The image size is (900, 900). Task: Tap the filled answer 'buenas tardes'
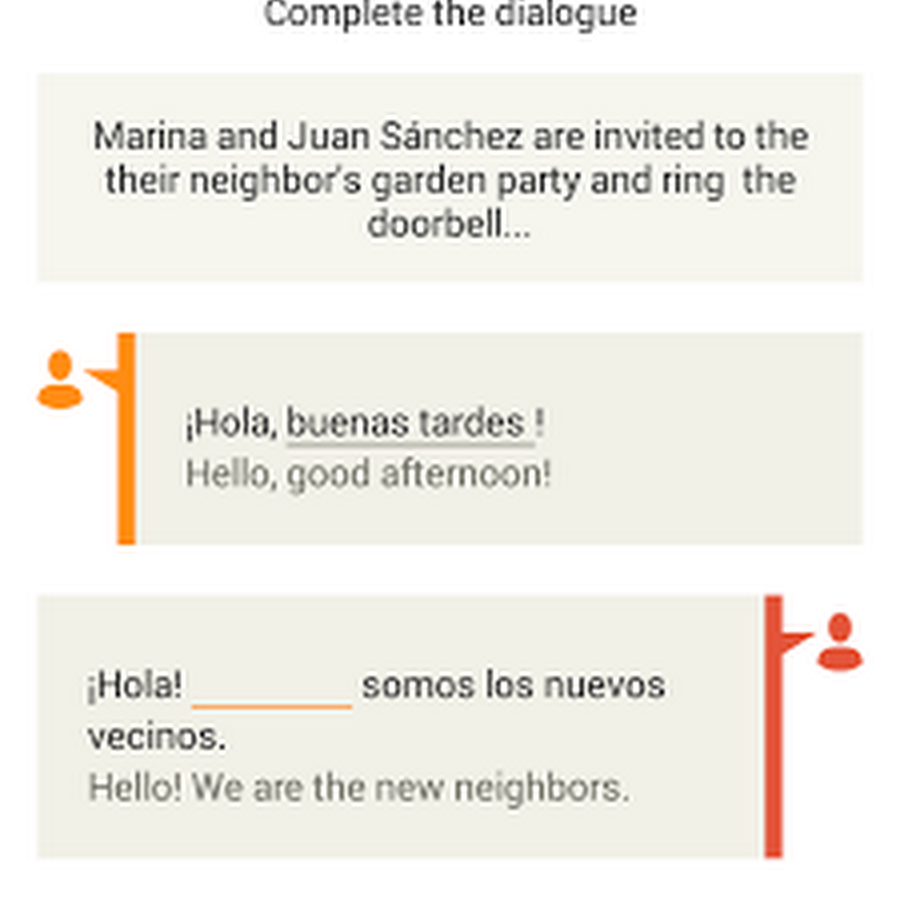pos(408,424)
